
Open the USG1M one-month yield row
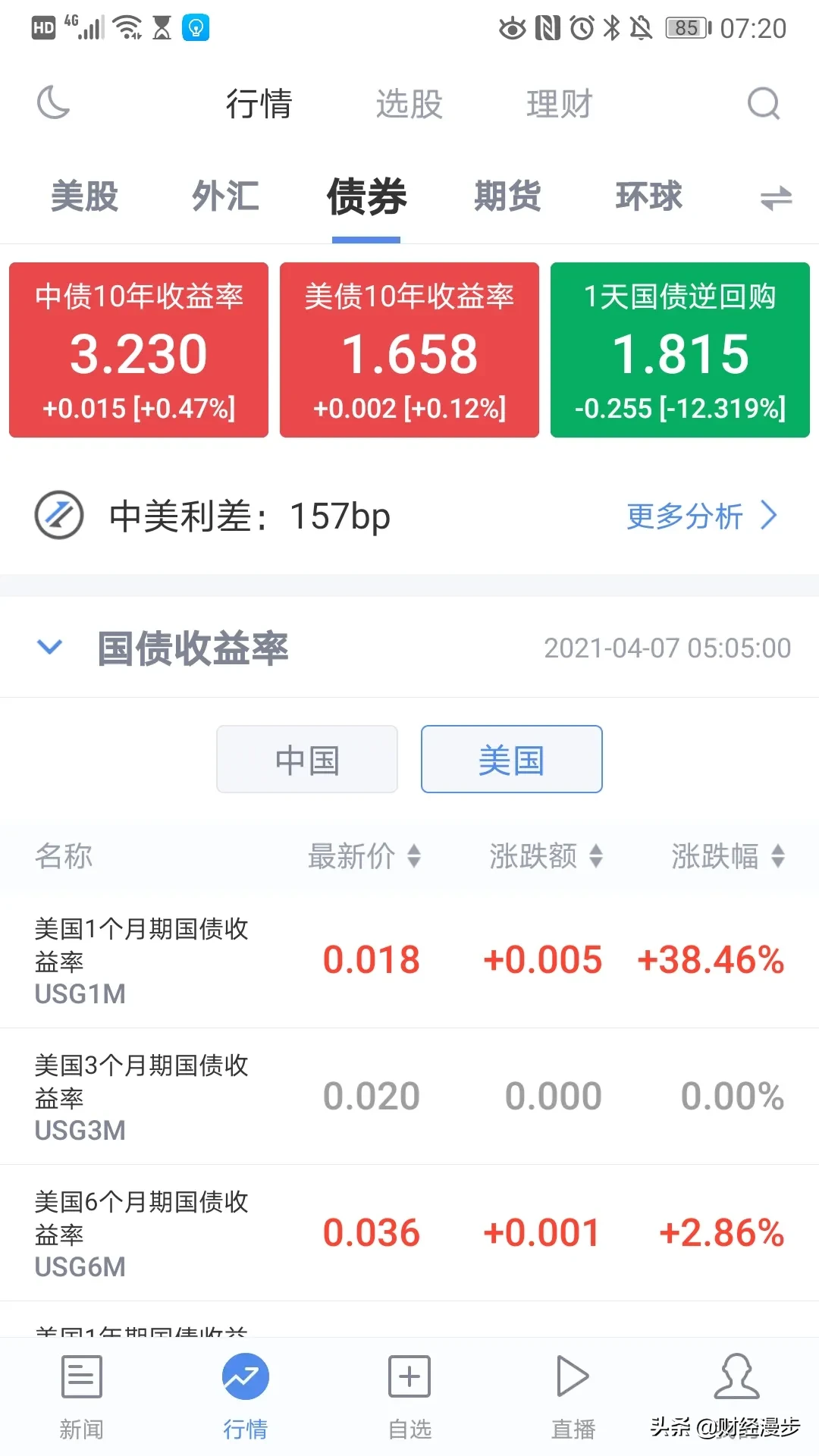pyautogui.click(x=409, y=960)
